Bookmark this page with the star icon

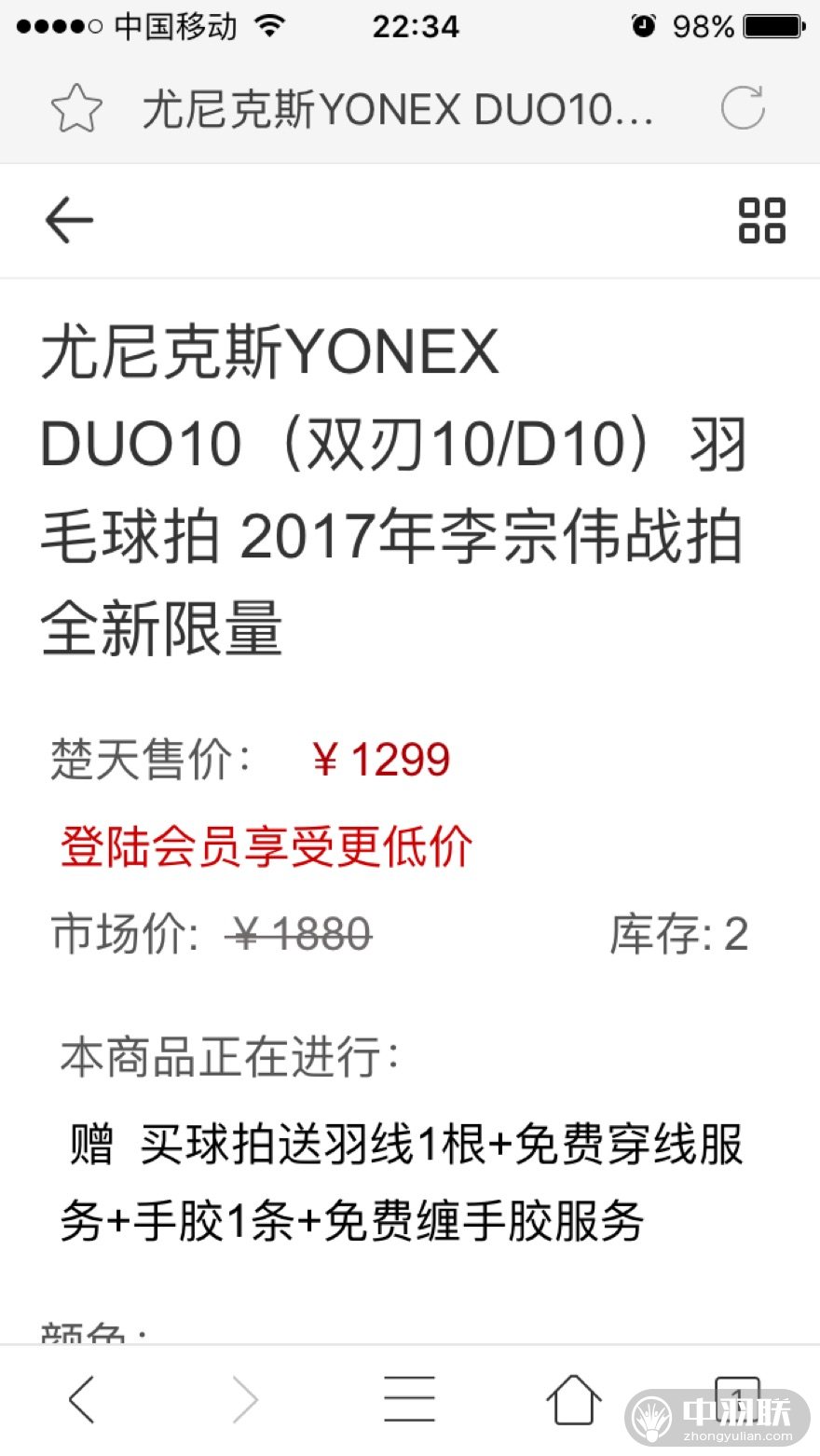click(76, 109)
